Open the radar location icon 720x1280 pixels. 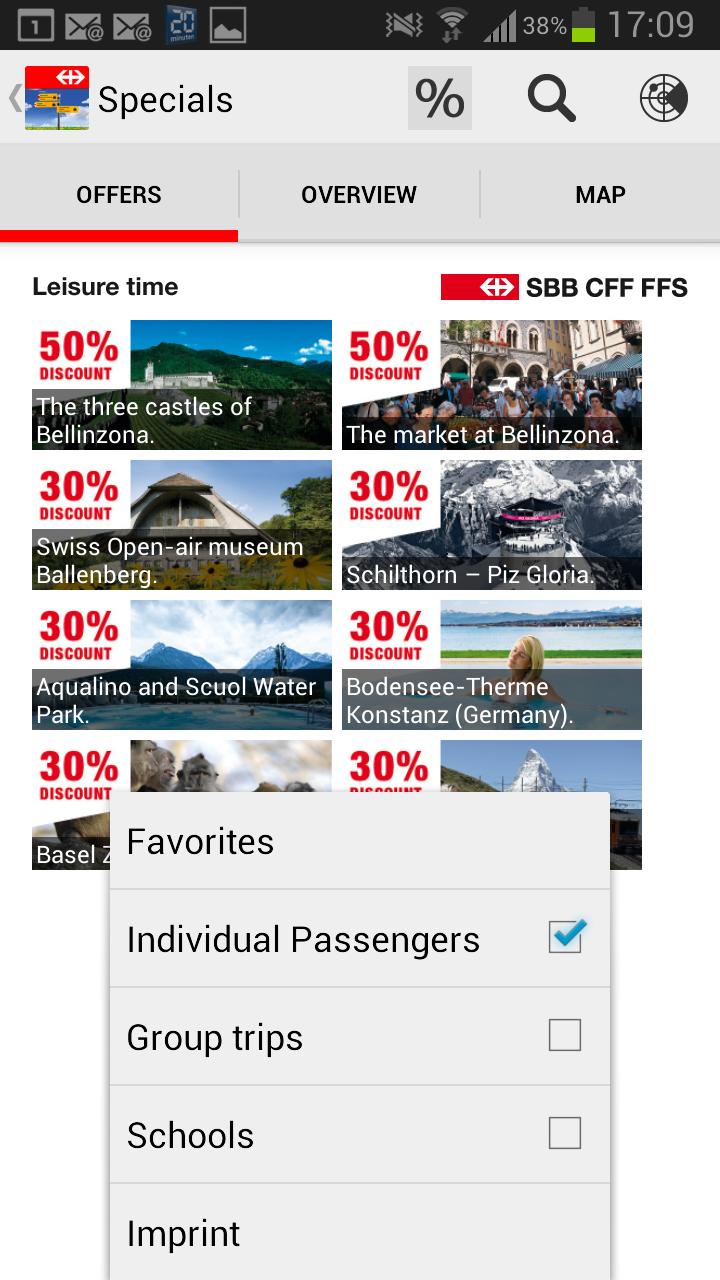pyautogui.click(x=663, y=98)
